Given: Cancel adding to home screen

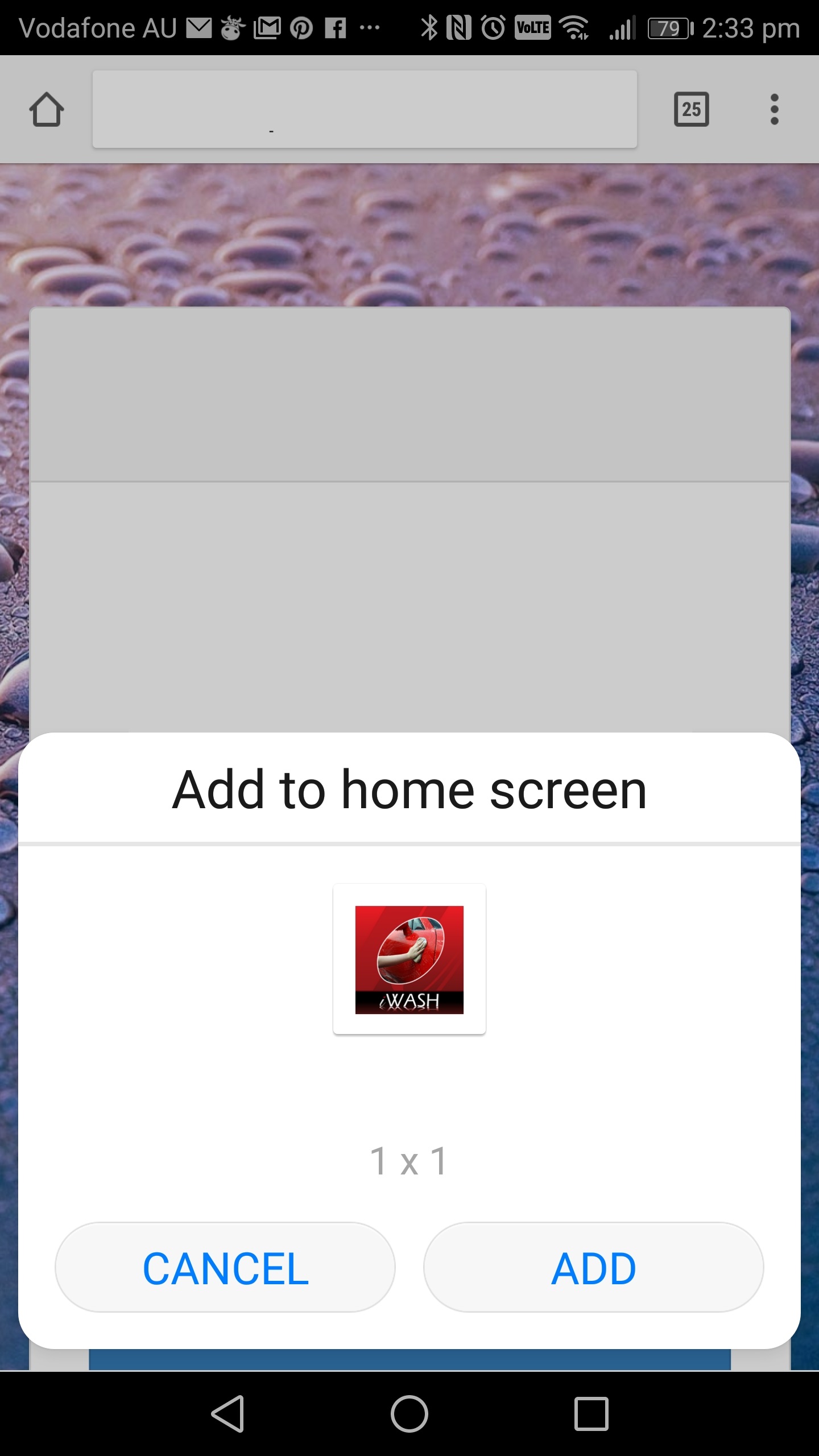Looking at the screenshot, I should click(225, 1268).
